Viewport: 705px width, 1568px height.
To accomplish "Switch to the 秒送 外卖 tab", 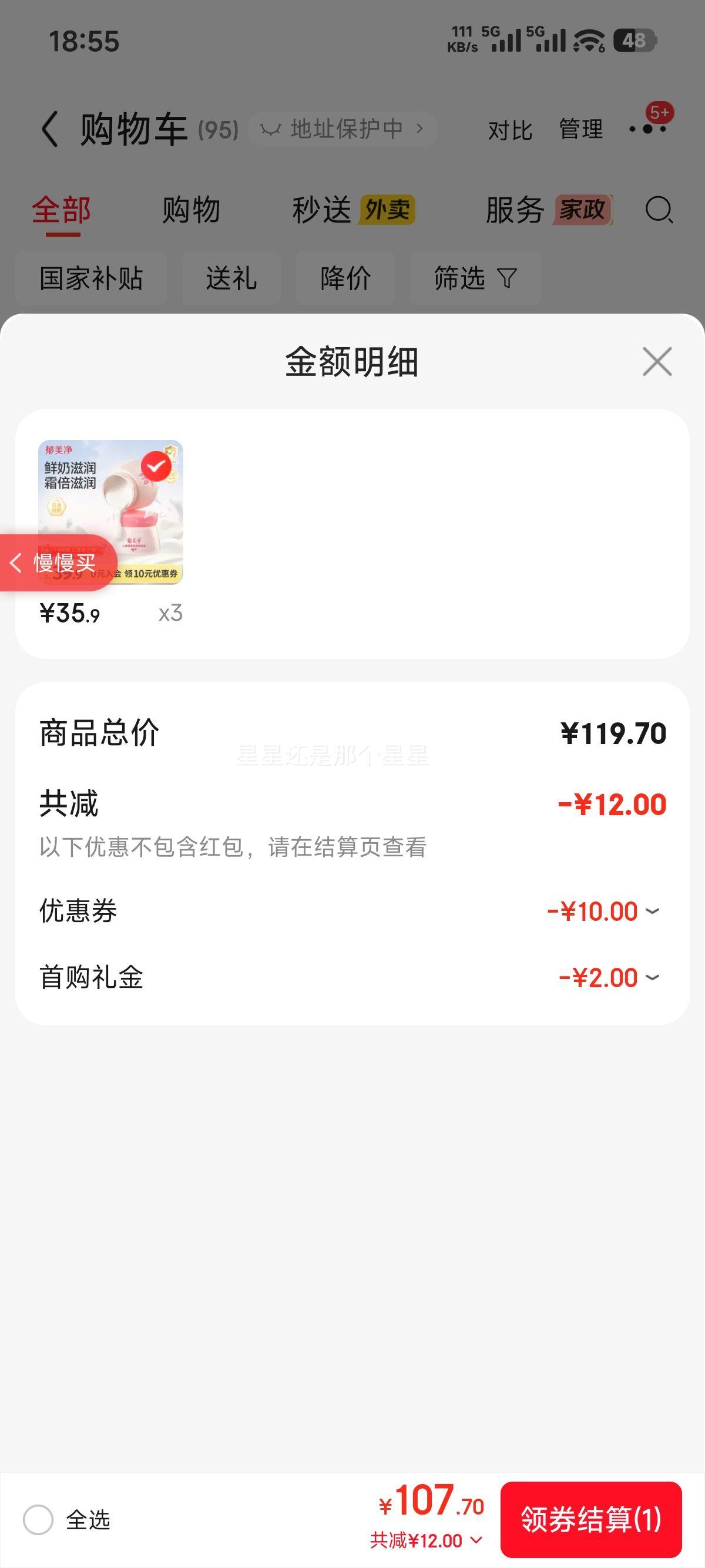I will point(353,211).
